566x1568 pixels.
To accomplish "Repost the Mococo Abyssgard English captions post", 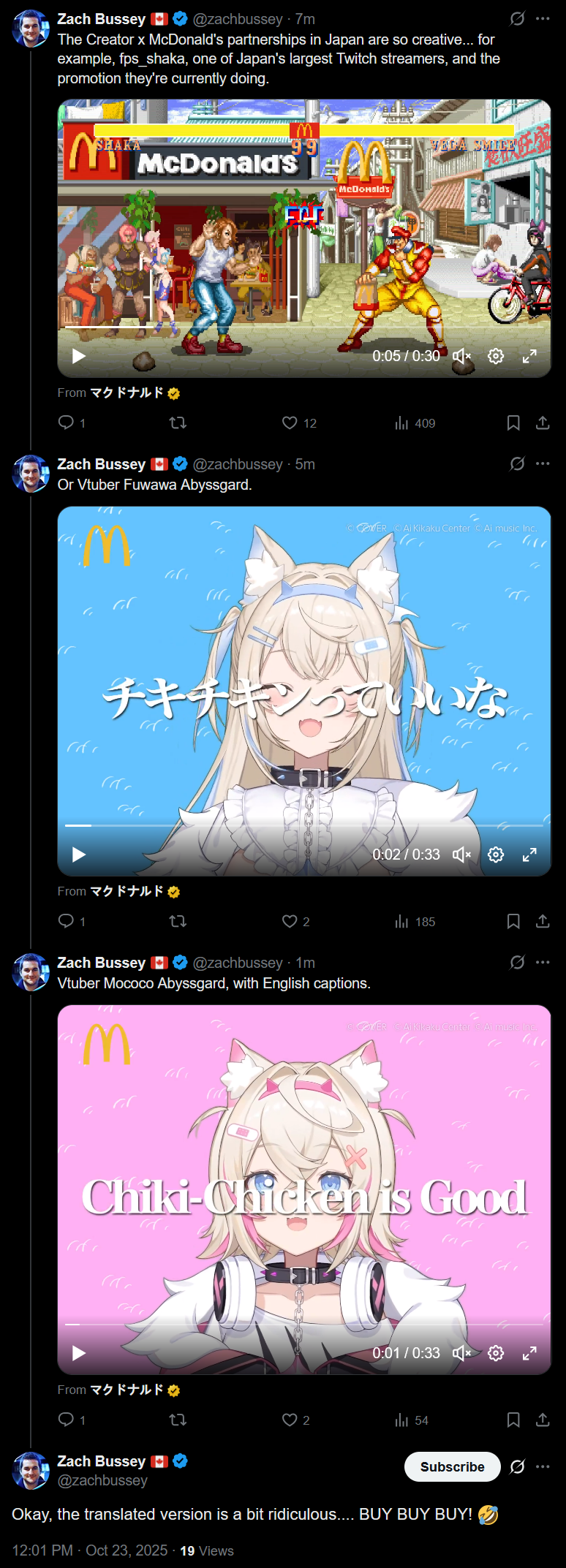I will click(x=178, y=1420).
